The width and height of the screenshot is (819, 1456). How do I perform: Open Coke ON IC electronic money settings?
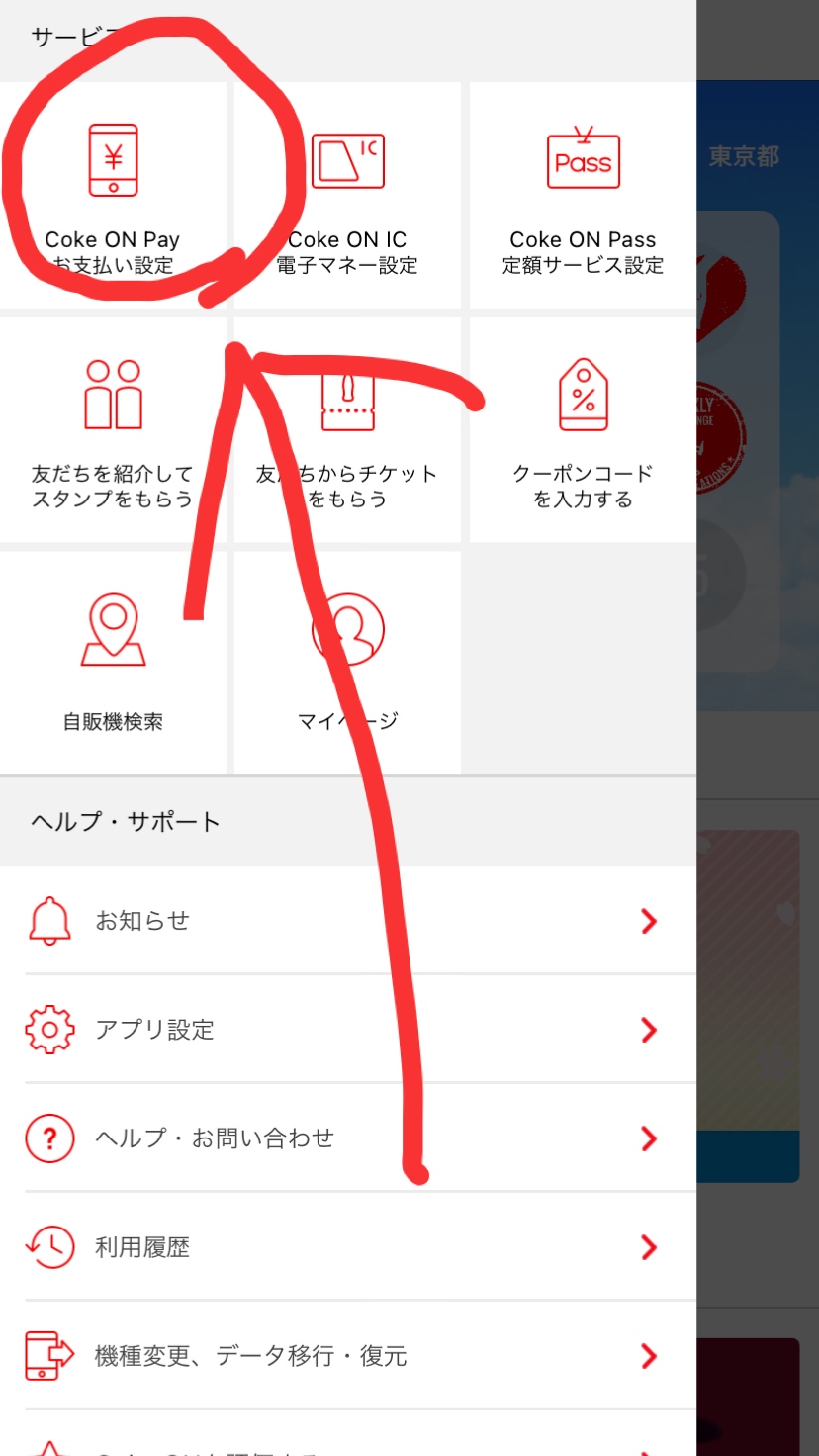pos(347,195)
